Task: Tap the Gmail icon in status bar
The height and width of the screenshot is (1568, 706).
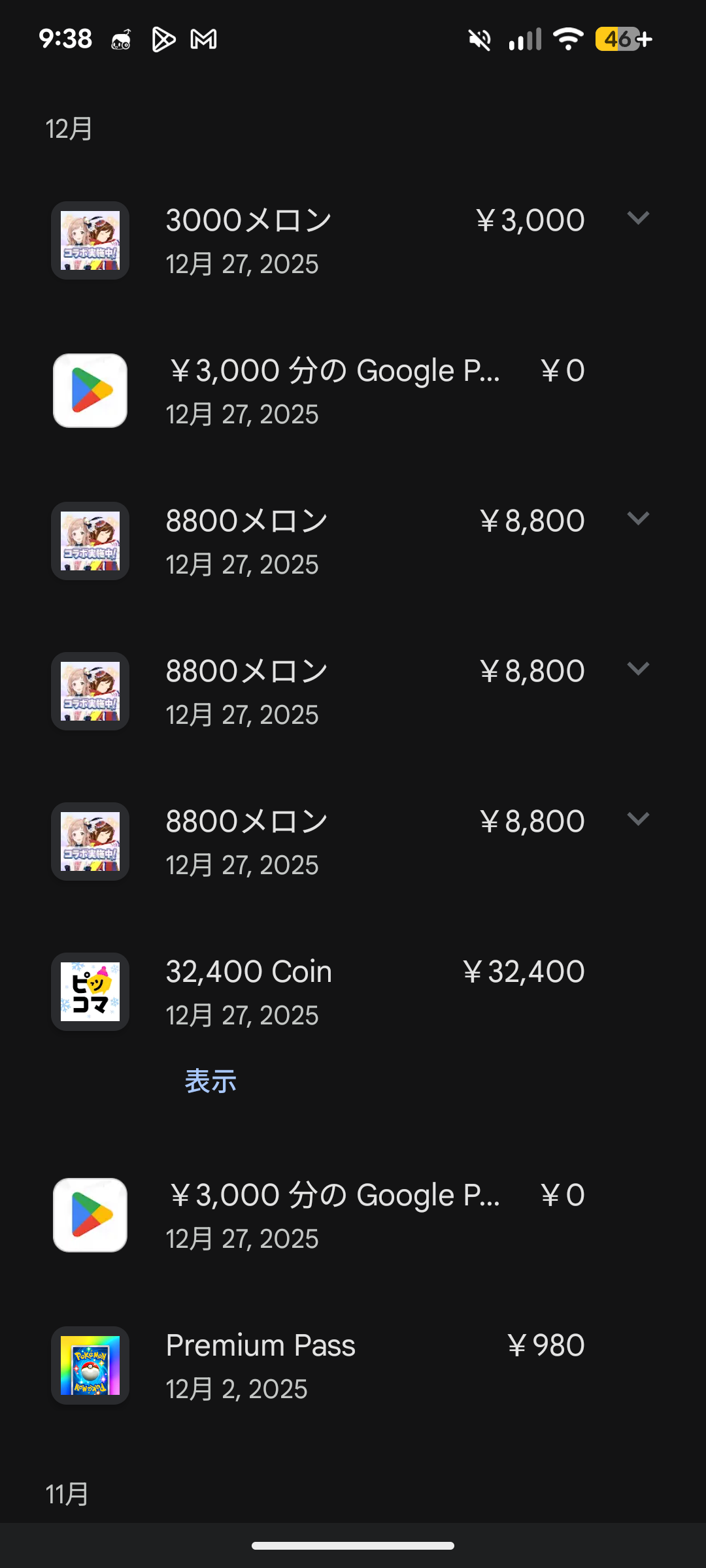Action: tap(205, 39)
